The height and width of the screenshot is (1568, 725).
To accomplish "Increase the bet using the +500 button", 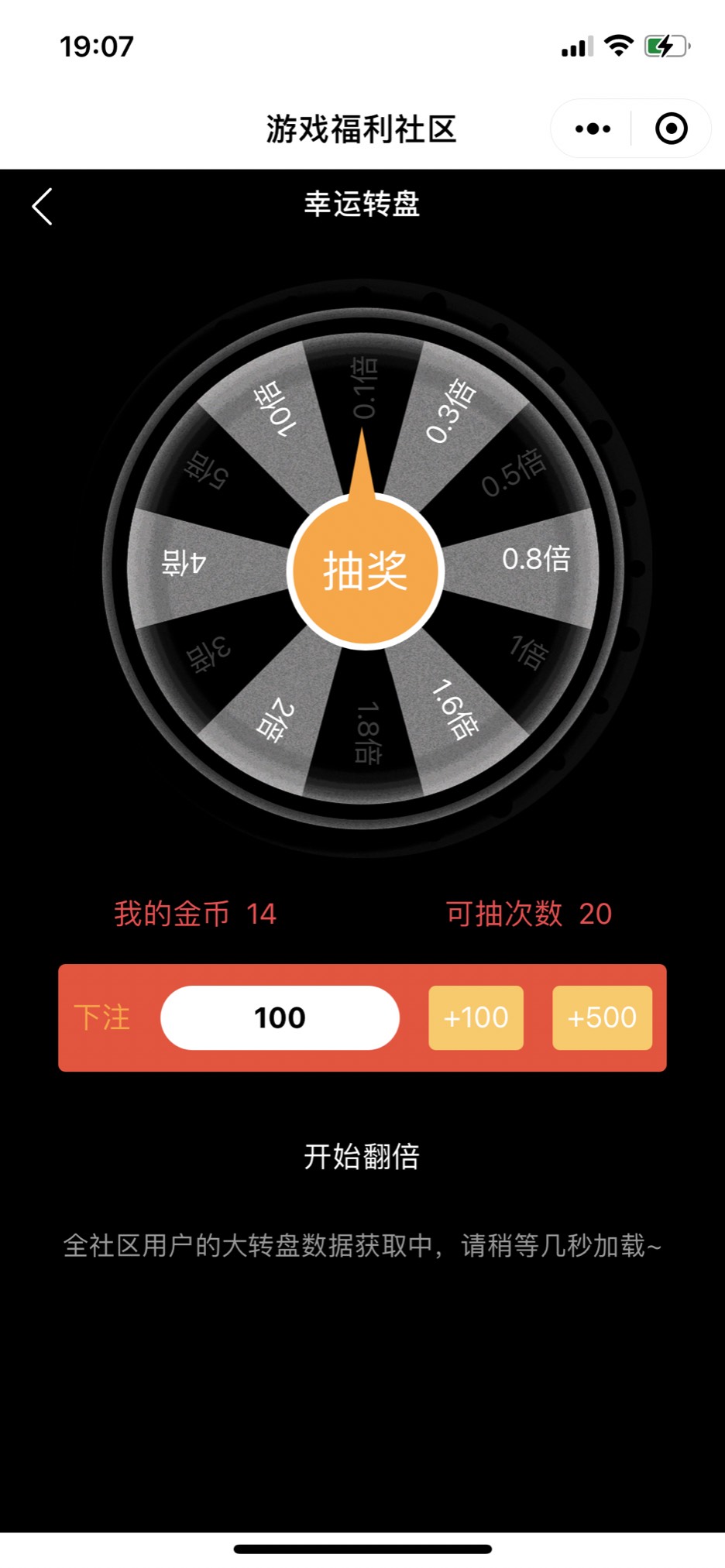I will 602,1017.
